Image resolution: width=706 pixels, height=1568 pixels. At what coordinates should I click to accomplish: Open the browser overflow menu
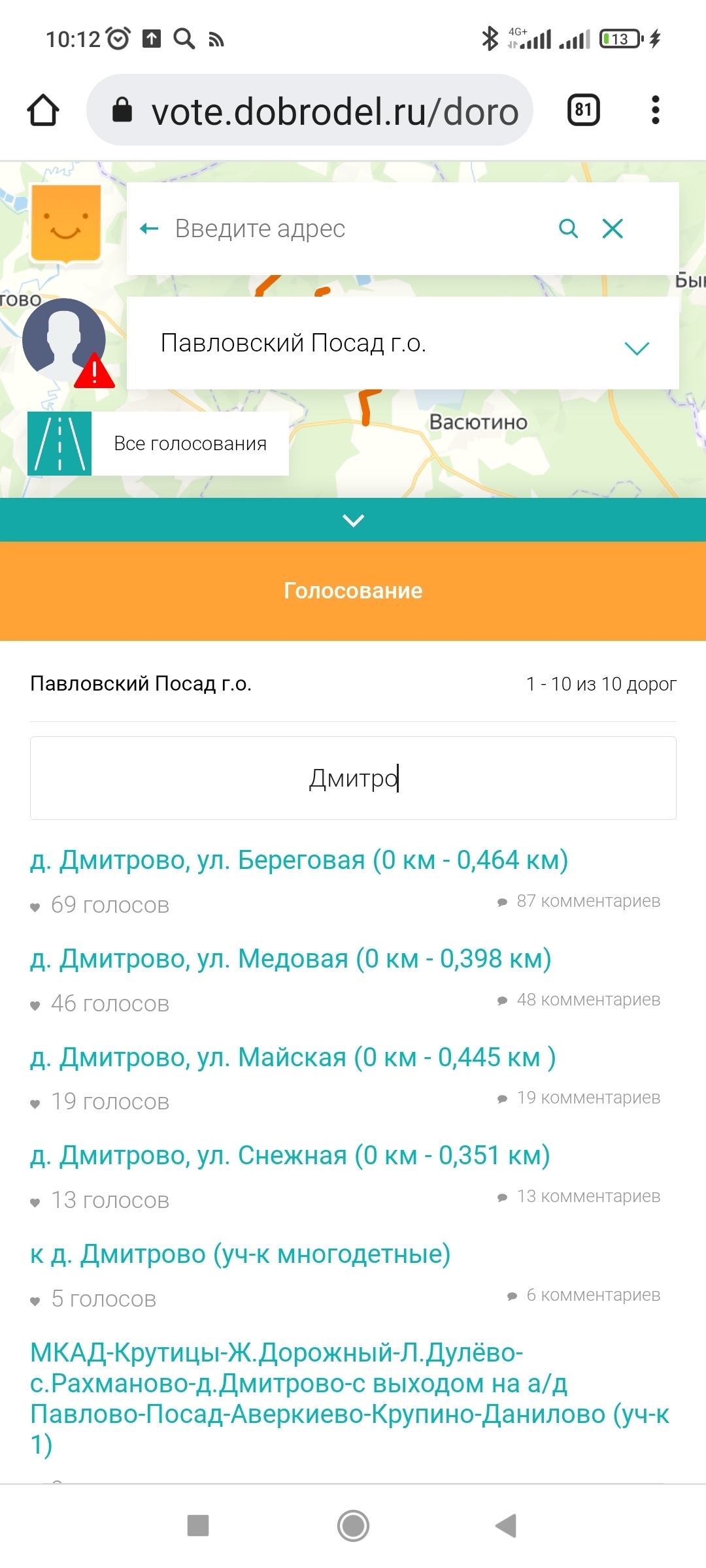(x=655, y=110)
